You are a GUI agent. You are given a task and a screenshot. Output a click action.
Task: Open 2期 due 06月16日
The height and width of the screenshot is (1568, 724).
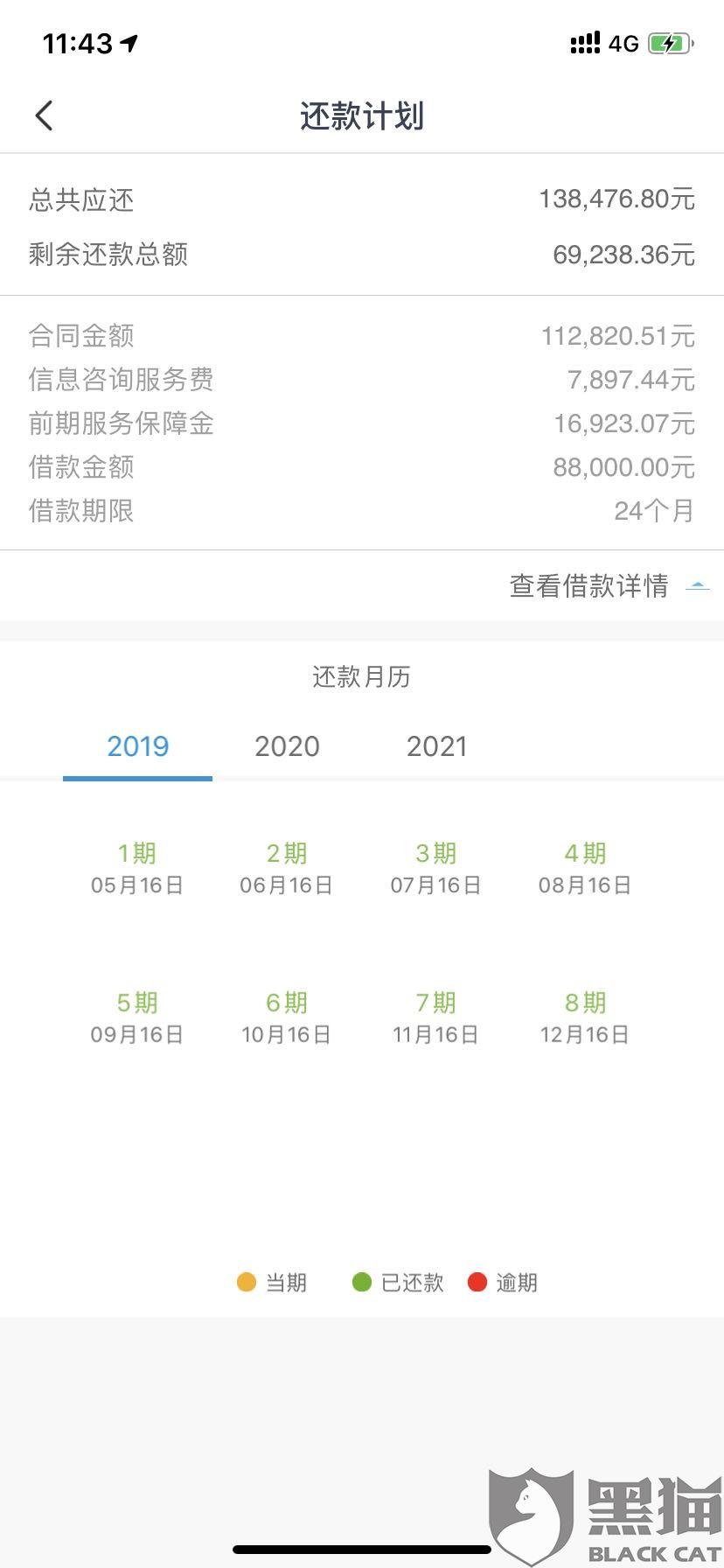[287, 868]
